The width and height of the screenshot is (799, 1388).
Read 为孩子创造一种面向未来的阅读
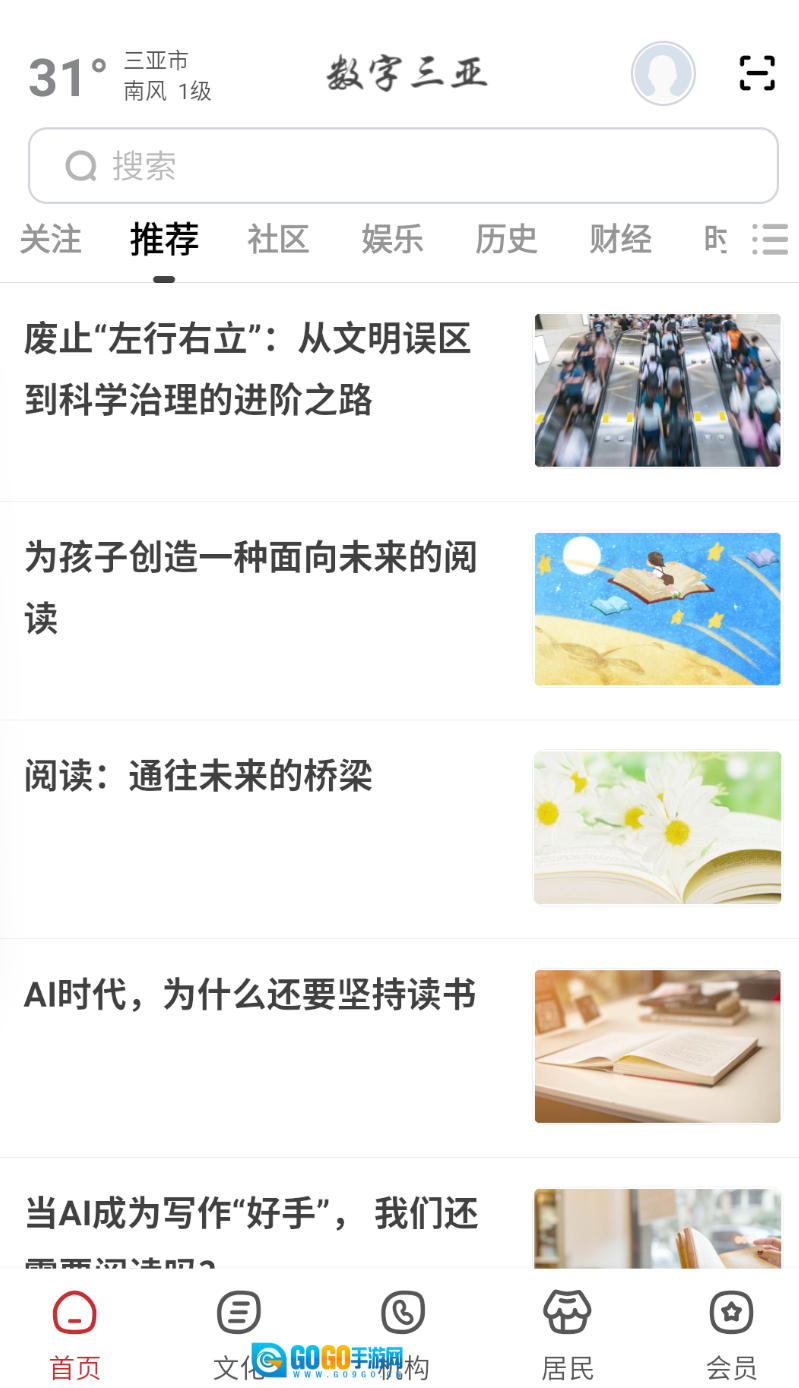pos(250,588)
